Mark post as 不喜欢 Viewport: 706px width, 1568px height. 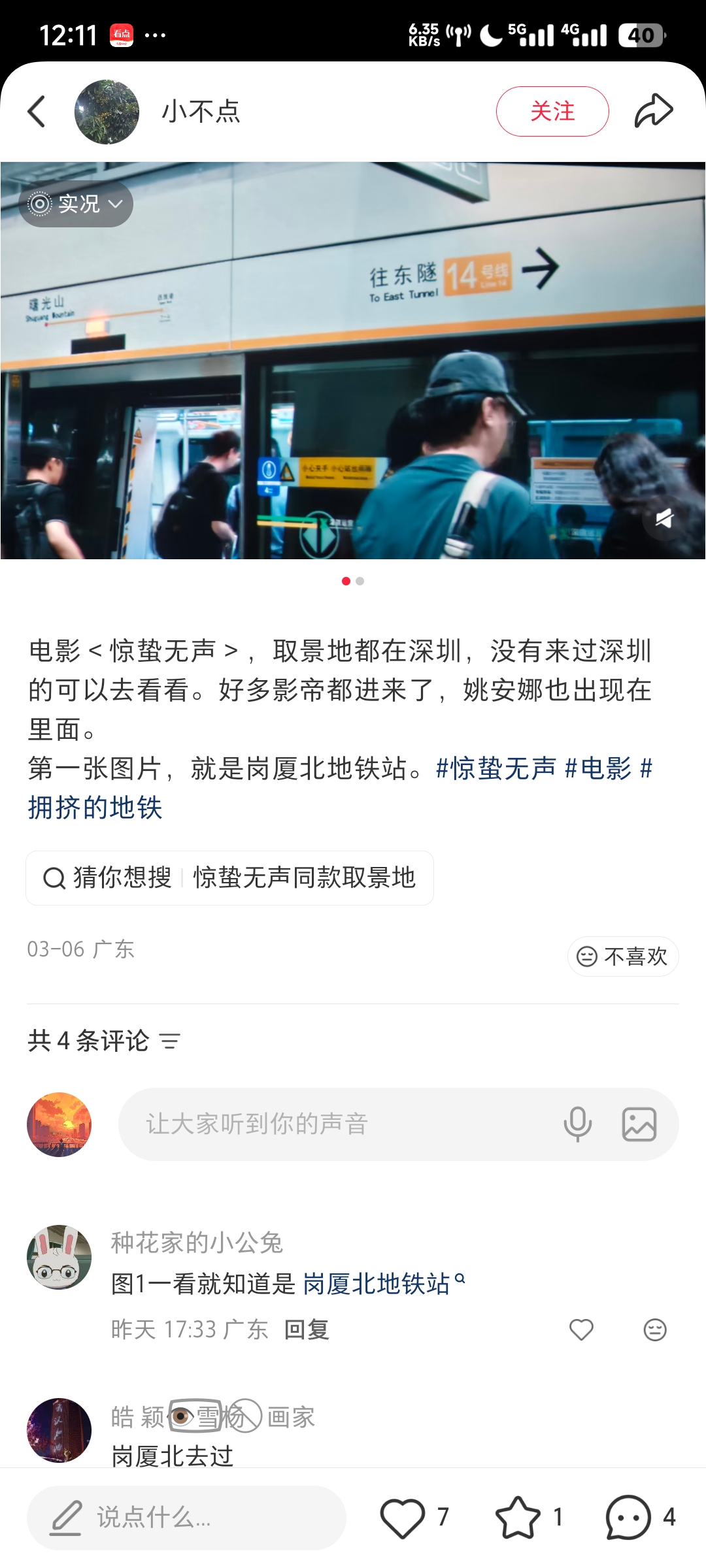click(x=622, y=956)
